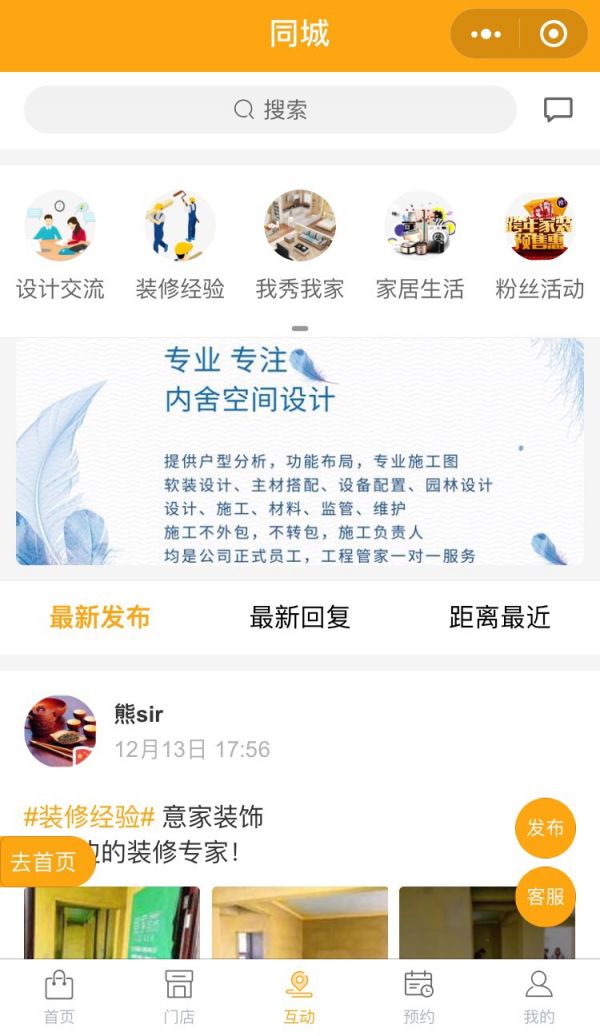Go to the 门店 tab

pos(179,996)
